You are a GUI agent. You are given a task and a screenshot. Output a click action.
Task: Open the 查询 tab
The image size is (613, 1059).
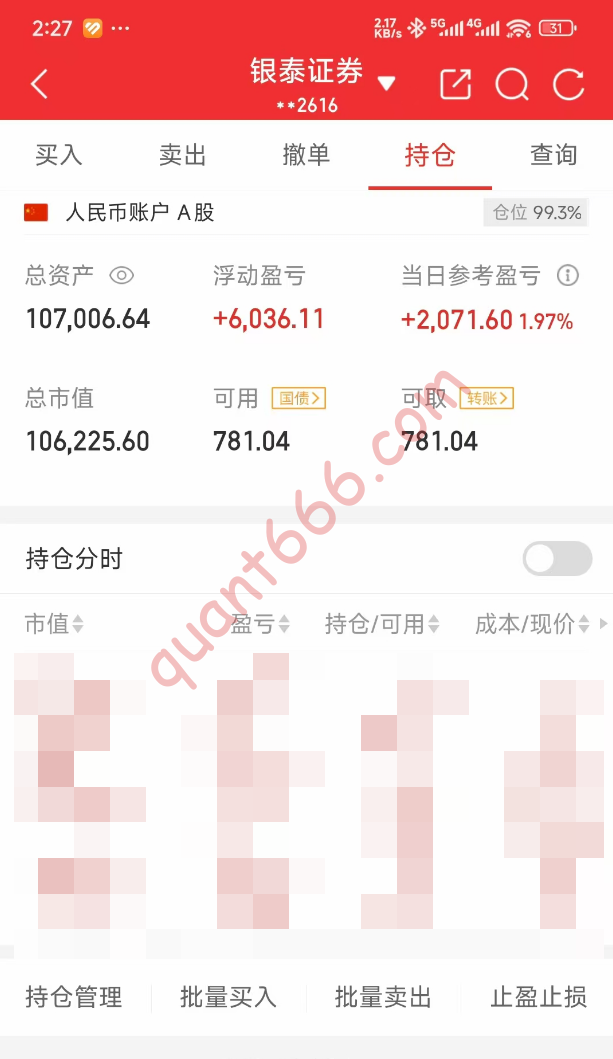[x=554, y=155]
